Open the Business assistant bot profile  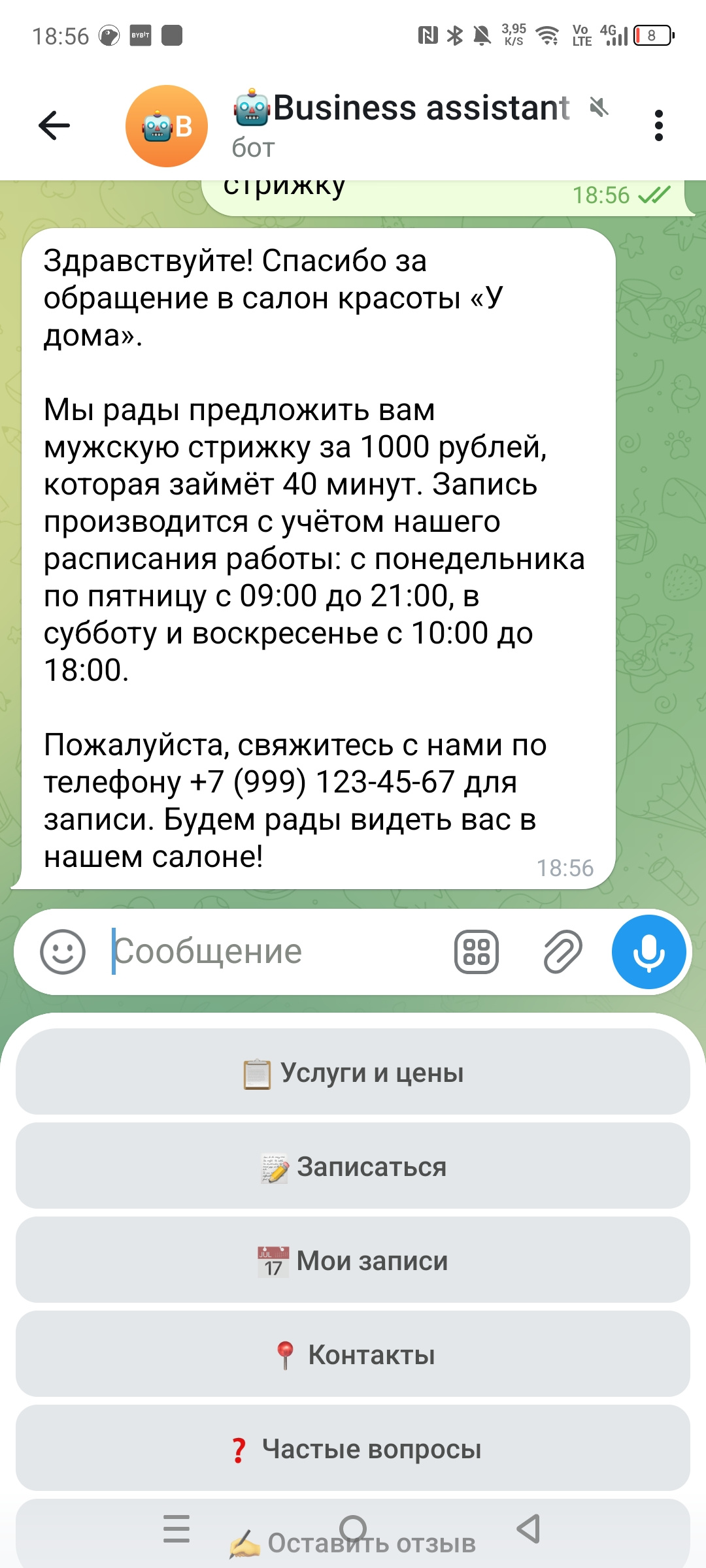[400, 124]
